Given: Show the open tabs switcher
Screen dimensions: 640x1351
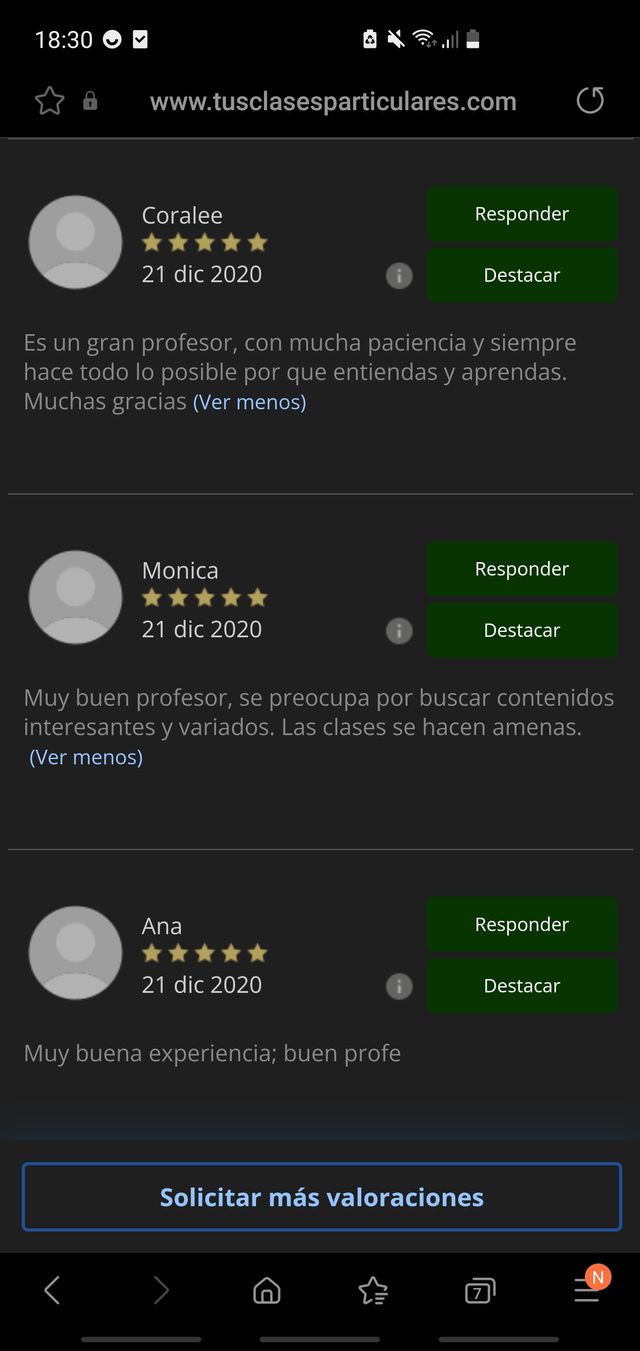Looking at the screenshot, I should pos(480,1291).
